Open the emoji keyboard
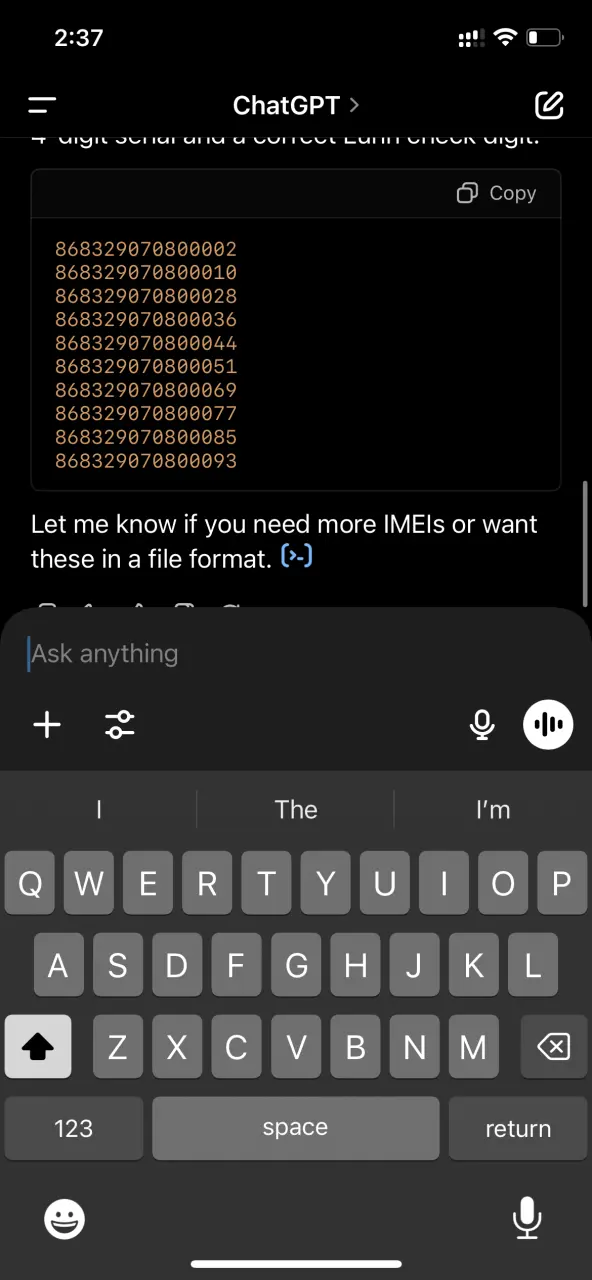Viewport: 592px width, 1280px height. (x=65, y=1219)
